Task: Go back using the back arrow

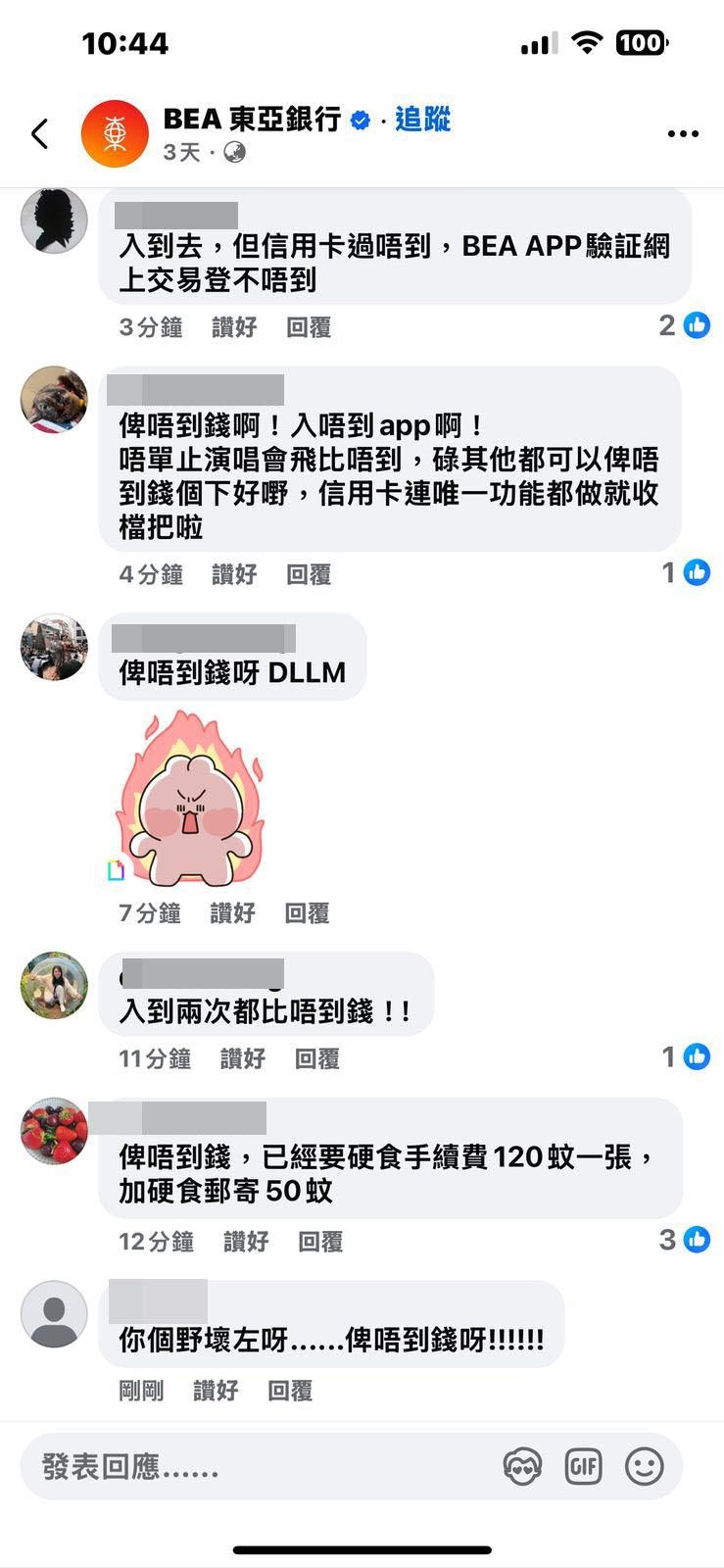Action: tap(40, 134)
